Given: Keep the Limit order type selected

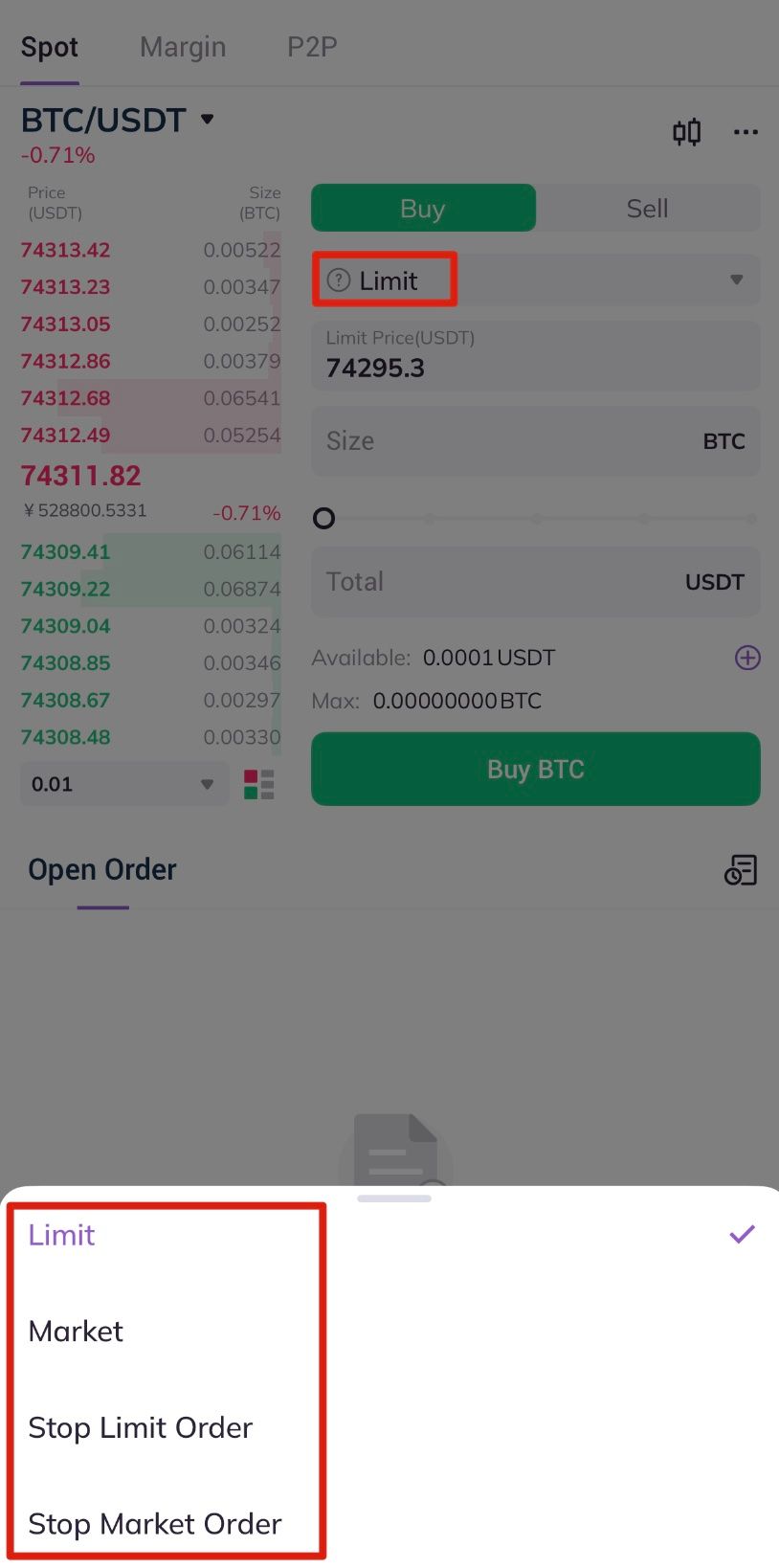Looking at the screenshot, I should (x=62, y=1235).
